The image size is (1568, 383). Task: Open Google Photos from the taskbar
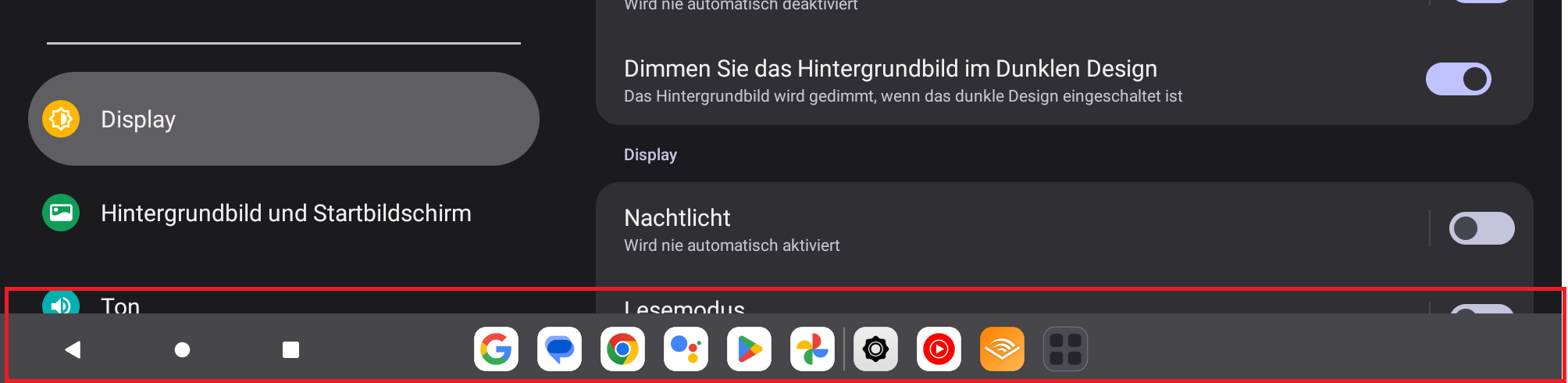click(x=812, y=349)
